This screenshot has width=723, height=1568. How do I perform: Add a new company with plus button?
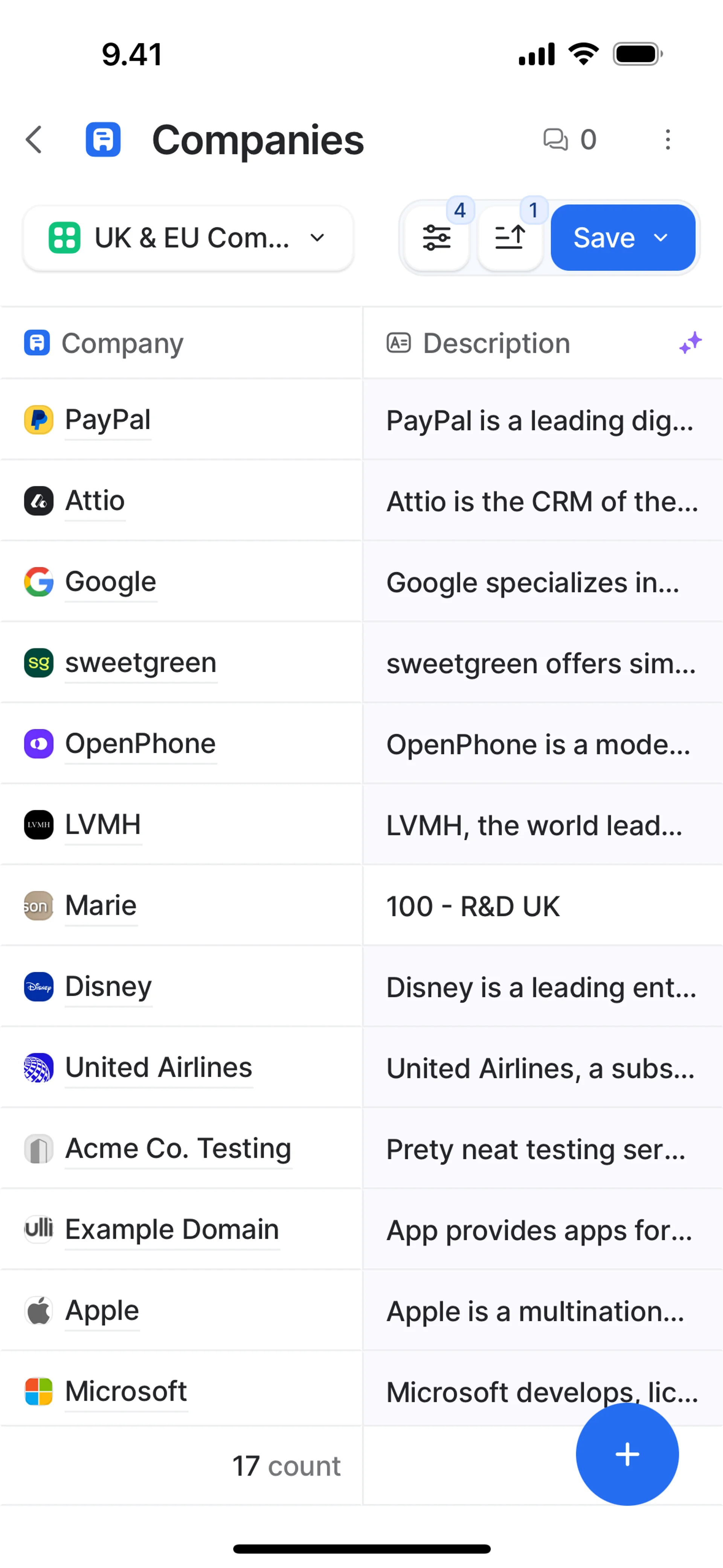click(627, 1454)
